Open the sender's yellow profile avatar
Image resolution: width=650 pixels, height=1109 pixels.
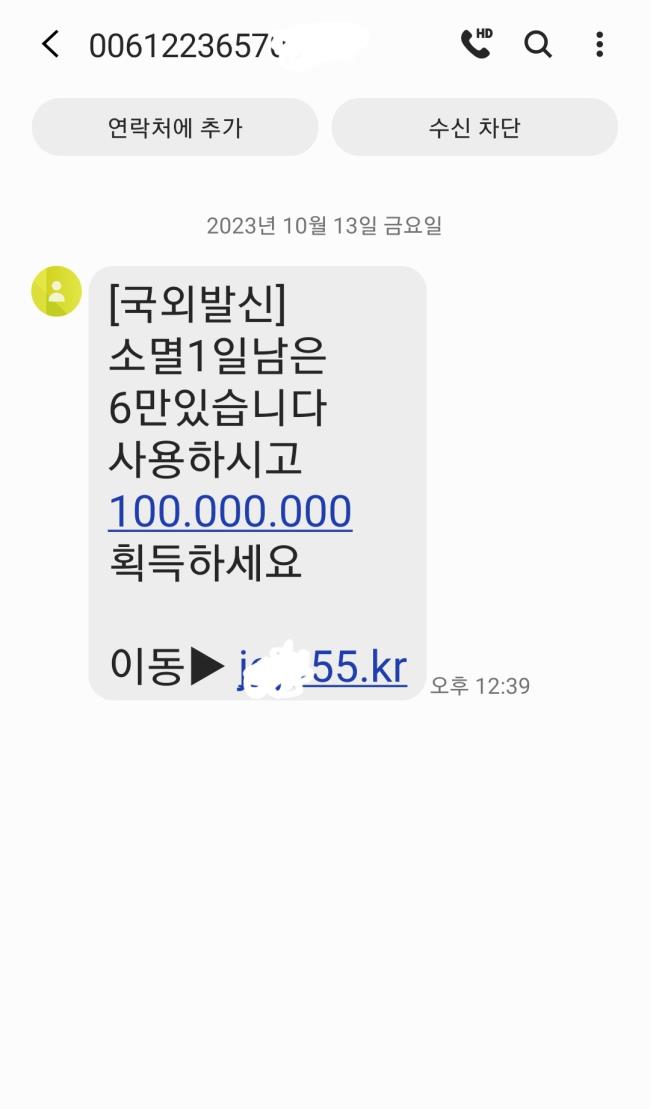57,291
